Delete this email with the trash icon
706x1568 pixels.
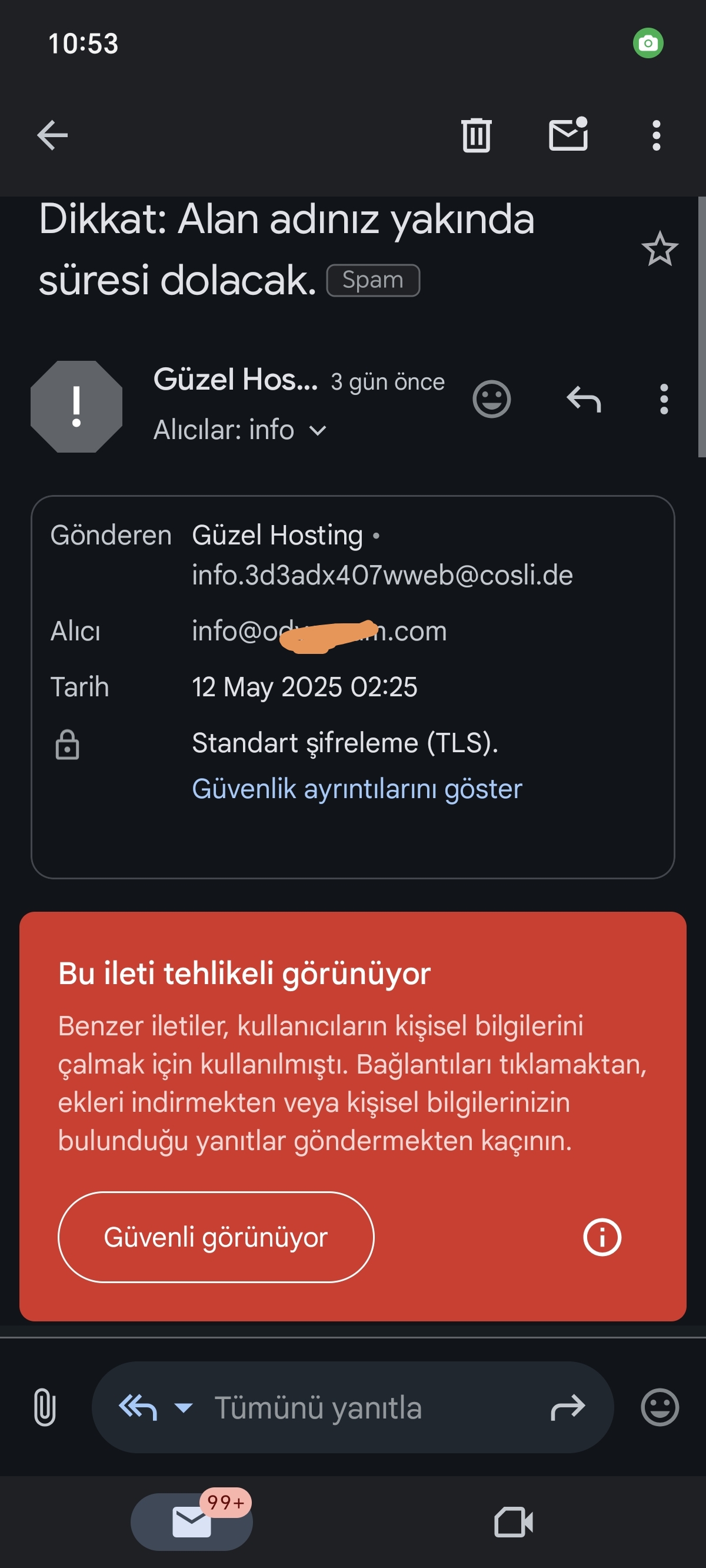tap(476, 135)
